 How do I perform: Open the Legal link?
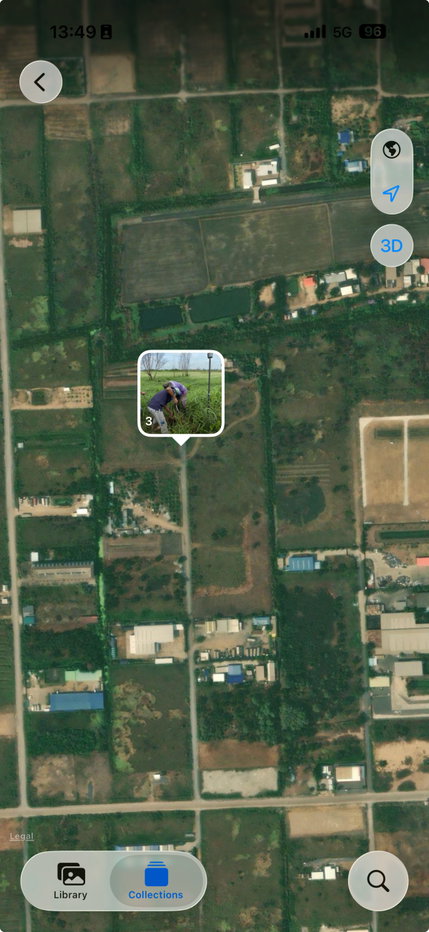[21, 836]
